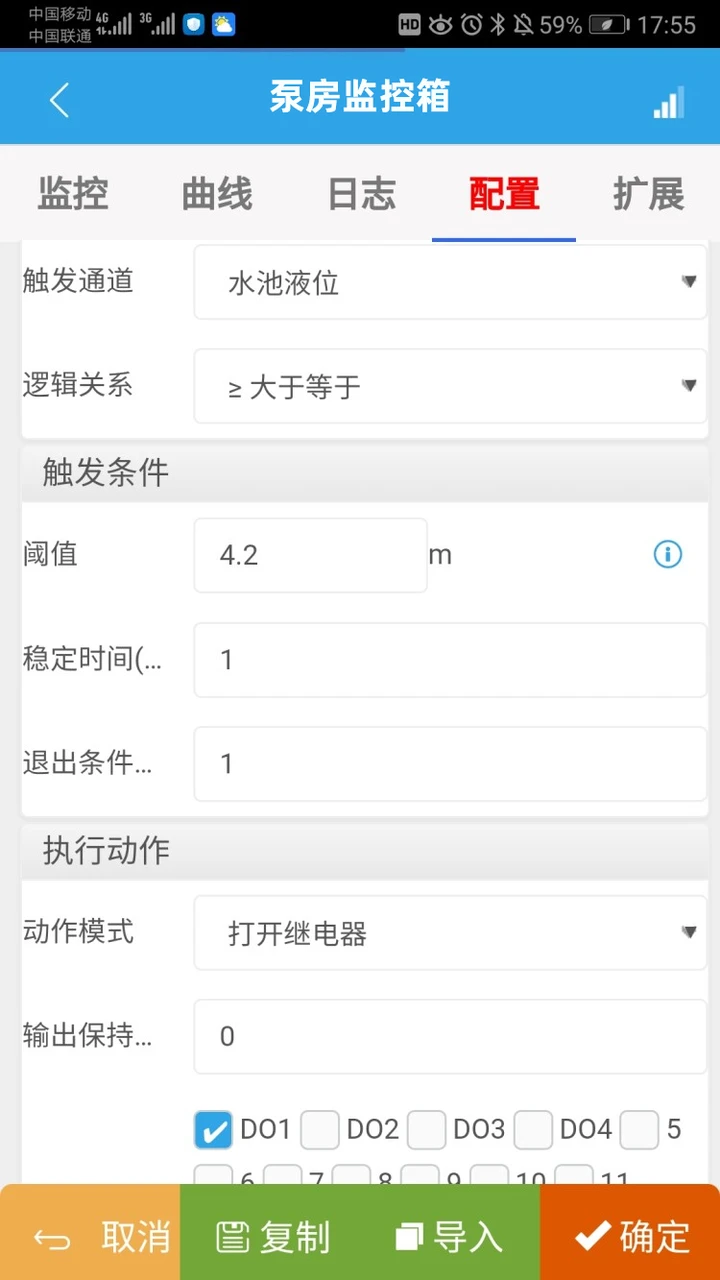Image resolution: width=720 pixels, height=1280 pixels.
Task: Switch to the 监控 tab
Action: 73,194
